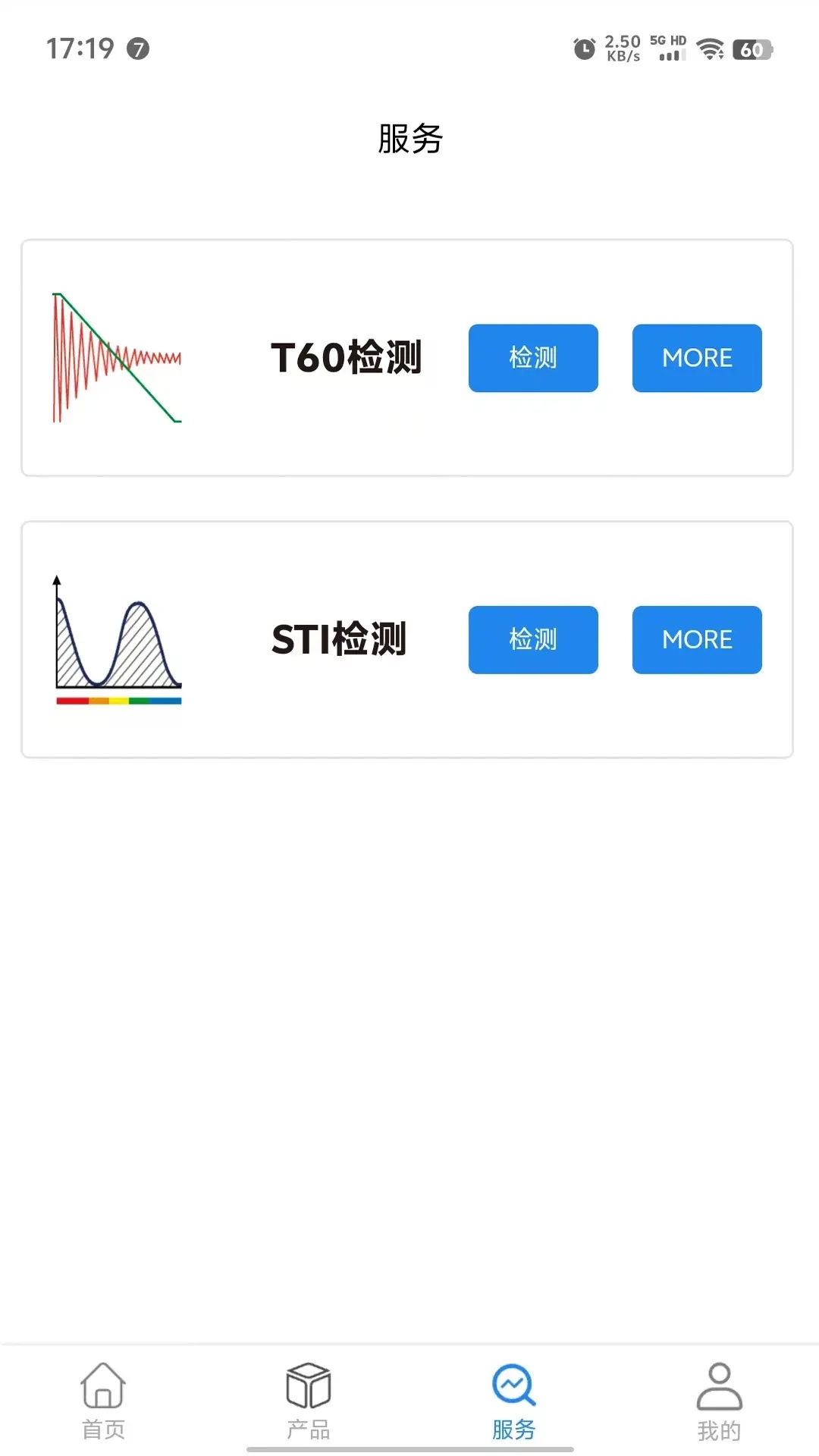Open MORE details for STI检测
The image size is (819, 1456).
pyautogui.click(x=696, y=640)
